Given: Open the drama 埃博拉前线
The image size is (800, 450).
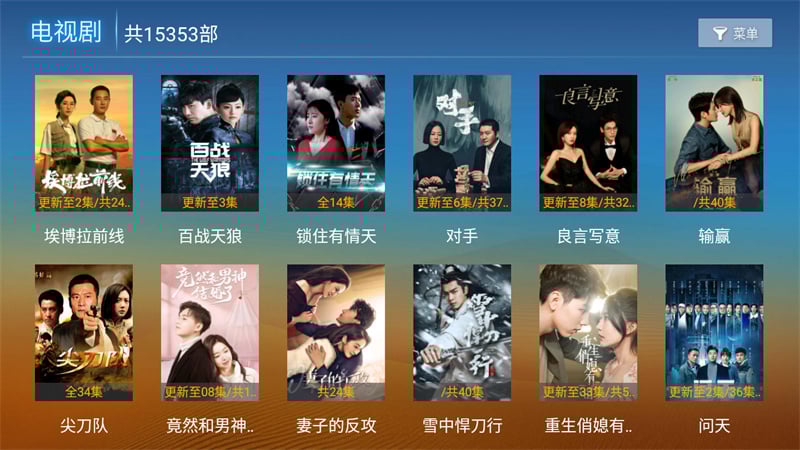Looking at the screenshot, I should pos(84,144).
